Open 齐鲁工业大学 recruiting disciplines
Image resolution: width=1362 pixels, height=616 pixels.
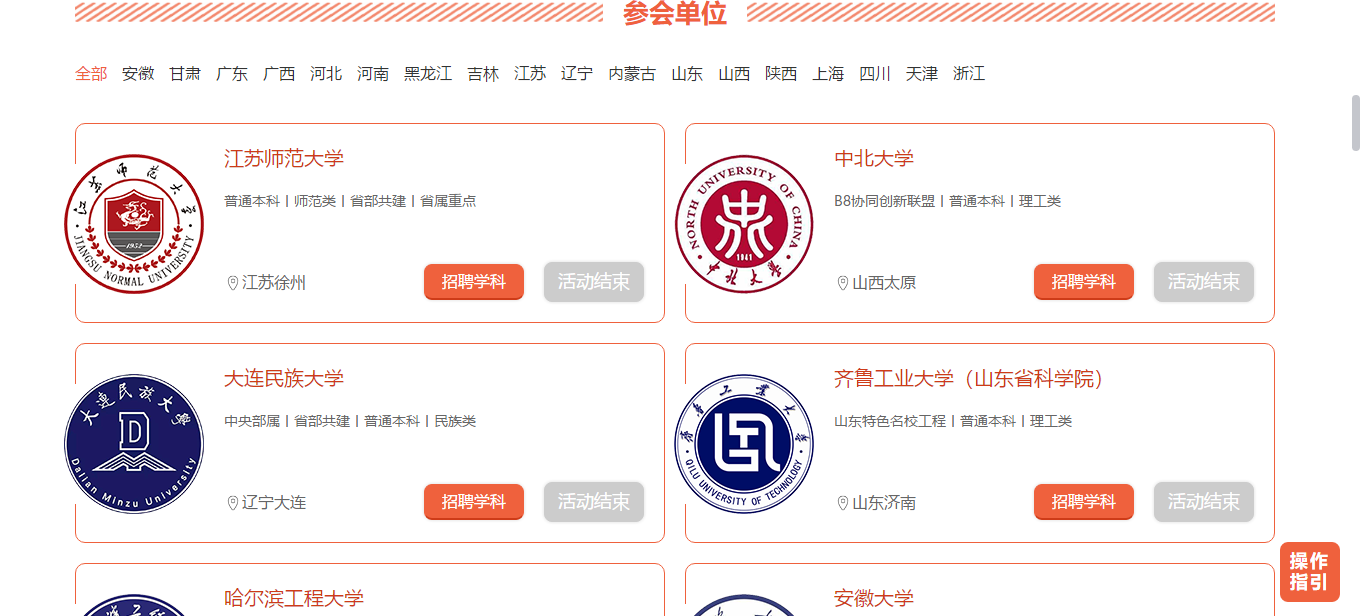pyautogui.click(x=1084, y=502)
